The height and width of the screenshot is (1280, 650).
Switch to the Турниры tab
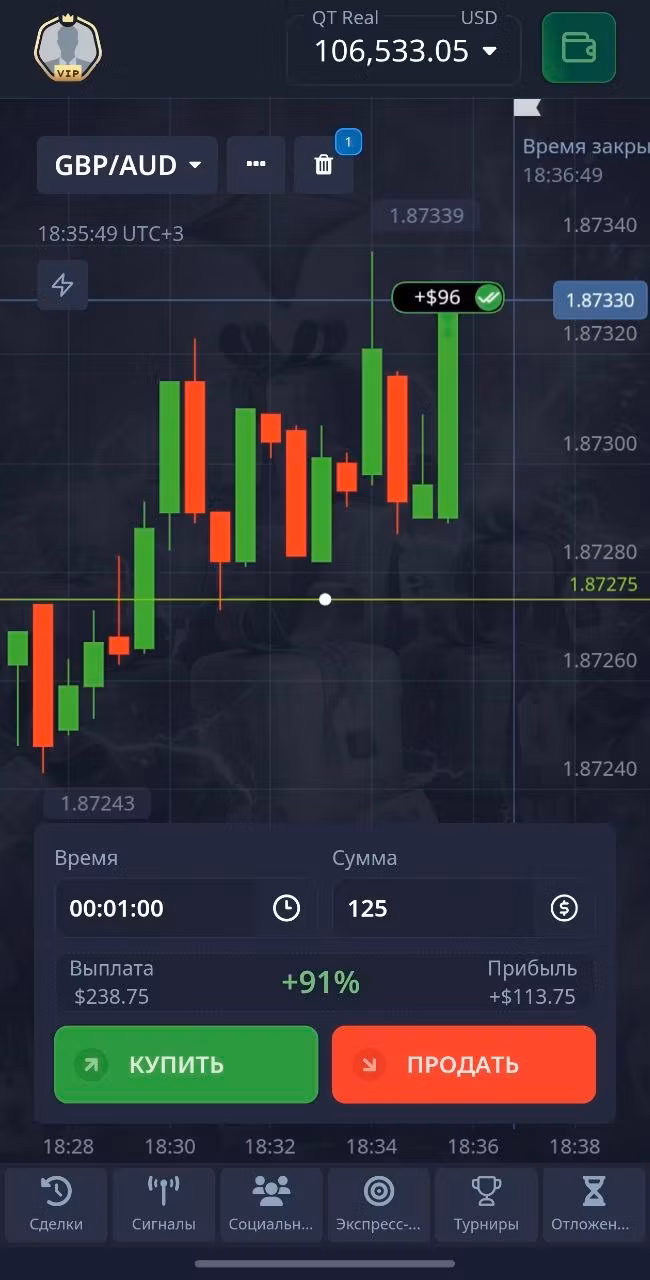click(486, 1204)
